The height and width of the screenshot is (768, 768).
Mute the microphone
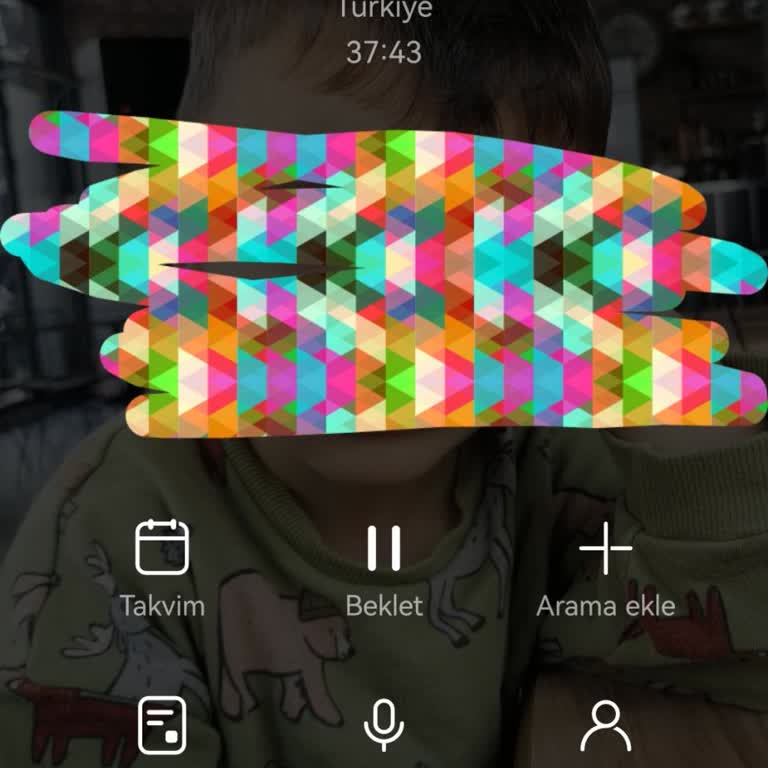pos(384,725)
